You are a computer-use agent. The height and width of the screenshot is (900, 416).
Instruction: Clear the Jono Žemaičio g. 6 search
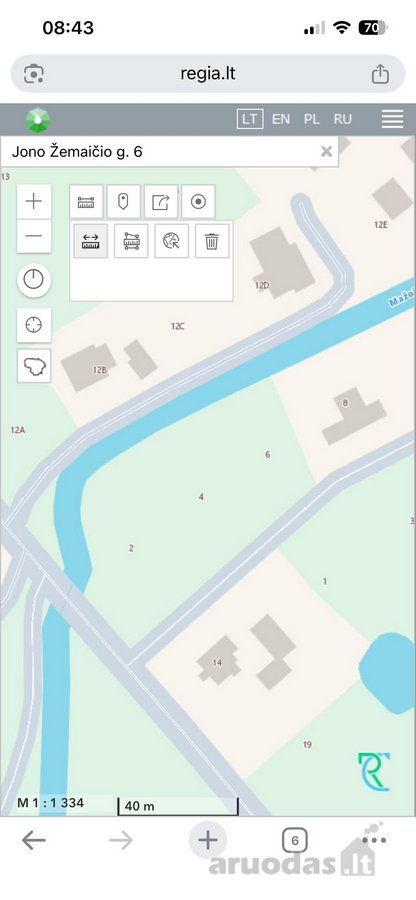click(x=326, y=152)
